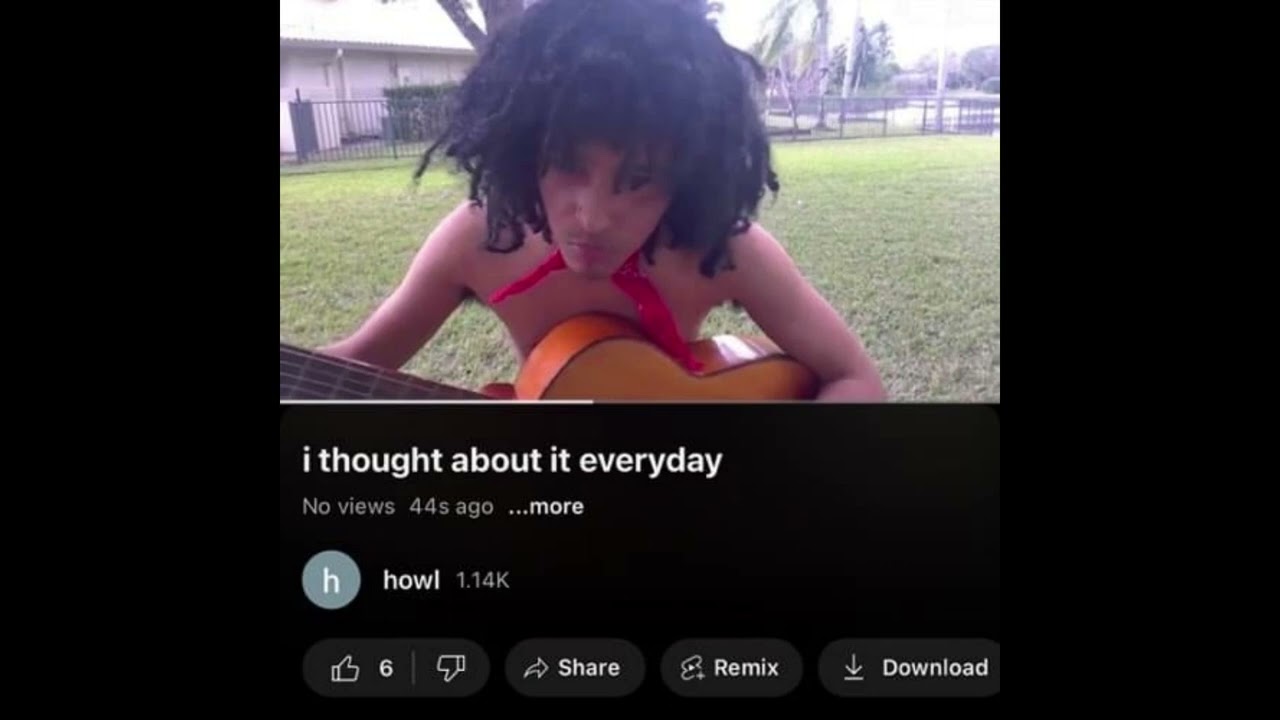The width and height of the screenshot is (1280, 720).
Task: Dislike the video
Action: pyautogui.click(x=451, y=668)
